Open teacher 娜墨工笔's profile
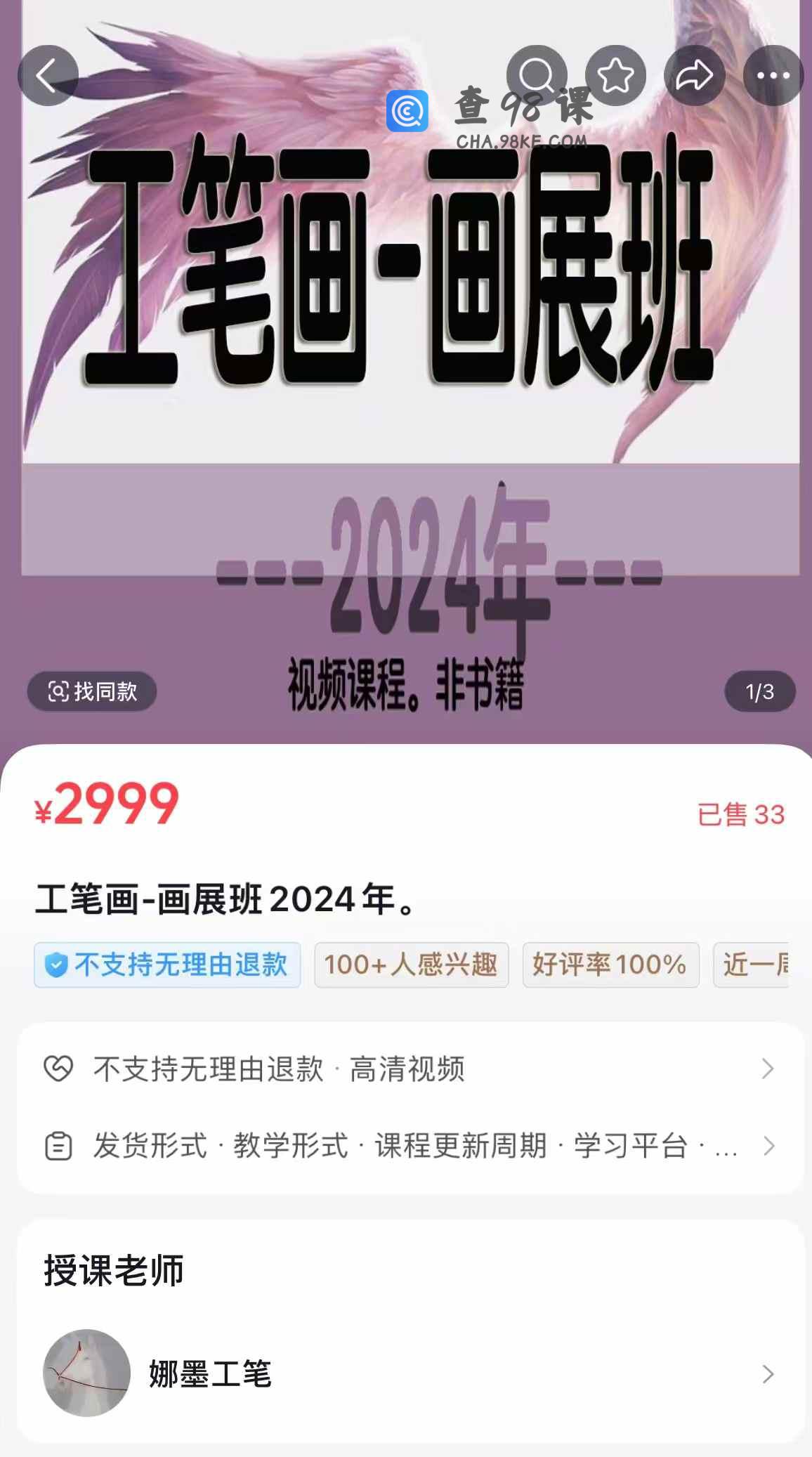 tap(410, 1373)
